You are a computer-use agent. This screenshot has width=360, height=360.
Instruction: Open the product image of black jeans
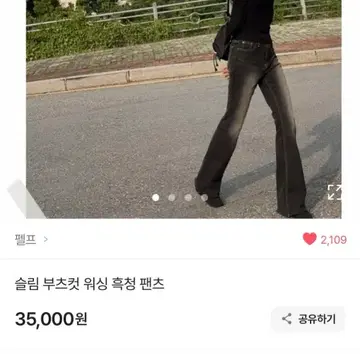pos(184,109)
